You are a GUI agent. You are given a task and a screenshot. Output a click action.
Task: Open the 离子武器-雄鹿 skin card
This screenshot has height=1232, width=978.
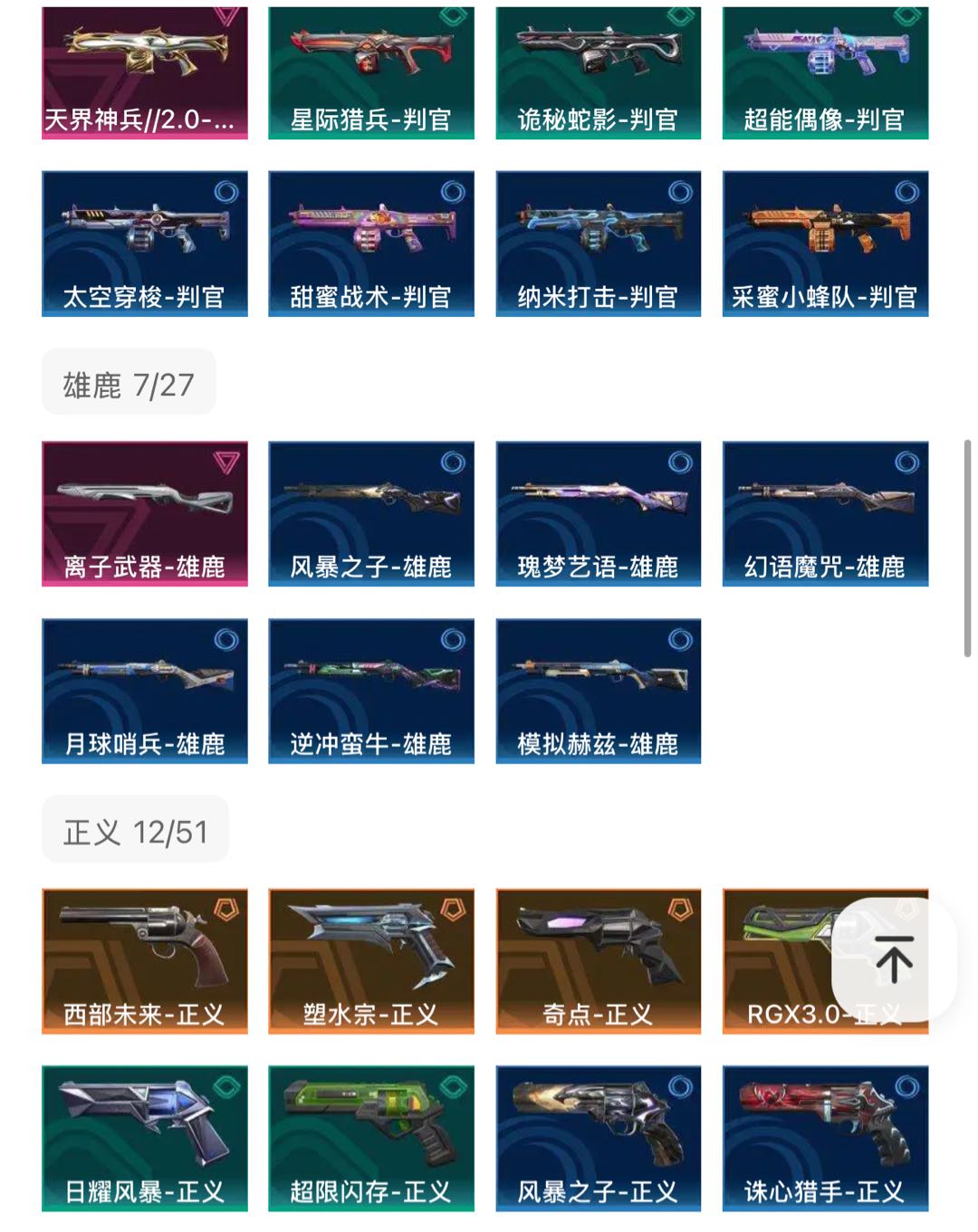(x=145, y=513)
